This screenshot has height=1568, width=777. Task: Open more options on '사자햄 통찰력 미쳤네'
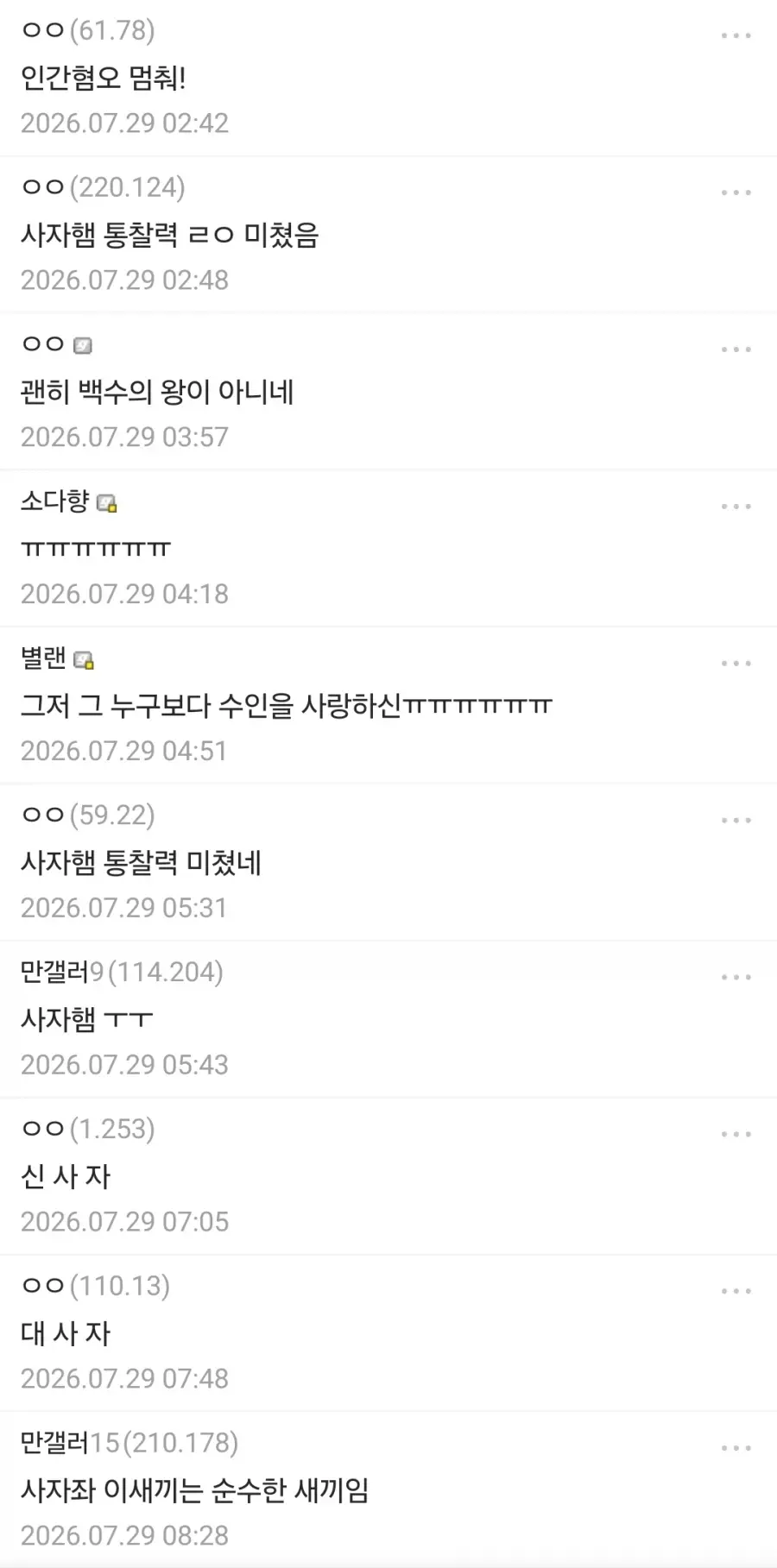point(736,821)
